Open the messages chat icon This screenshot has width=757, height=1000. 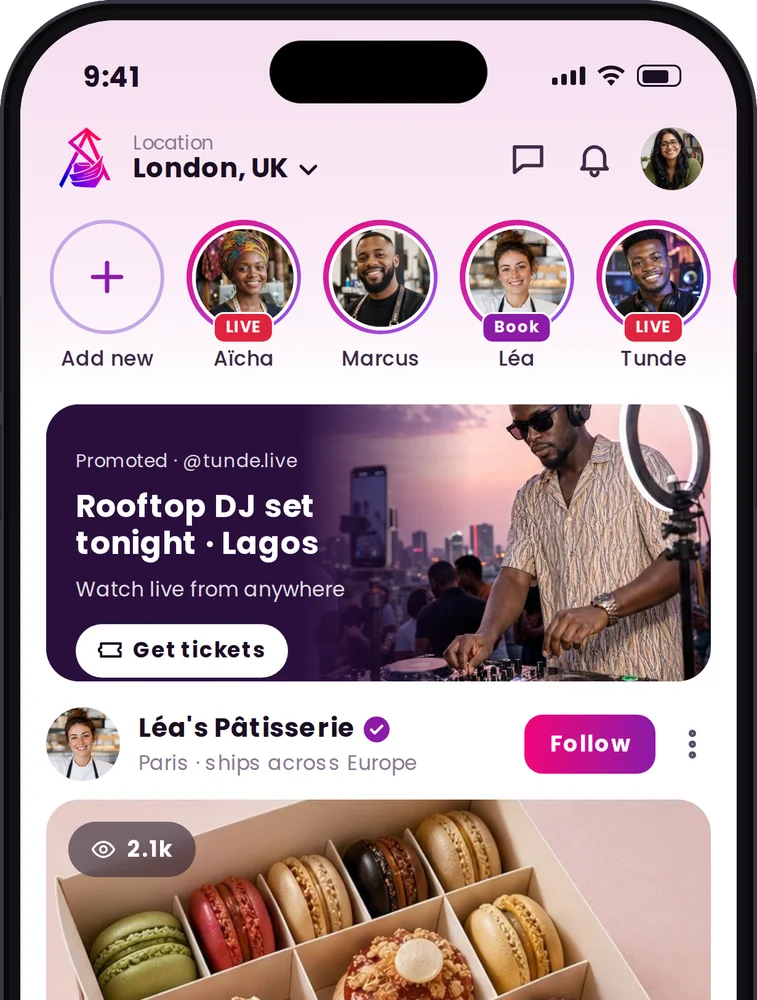pyautogui.click(x=528, y=159)
